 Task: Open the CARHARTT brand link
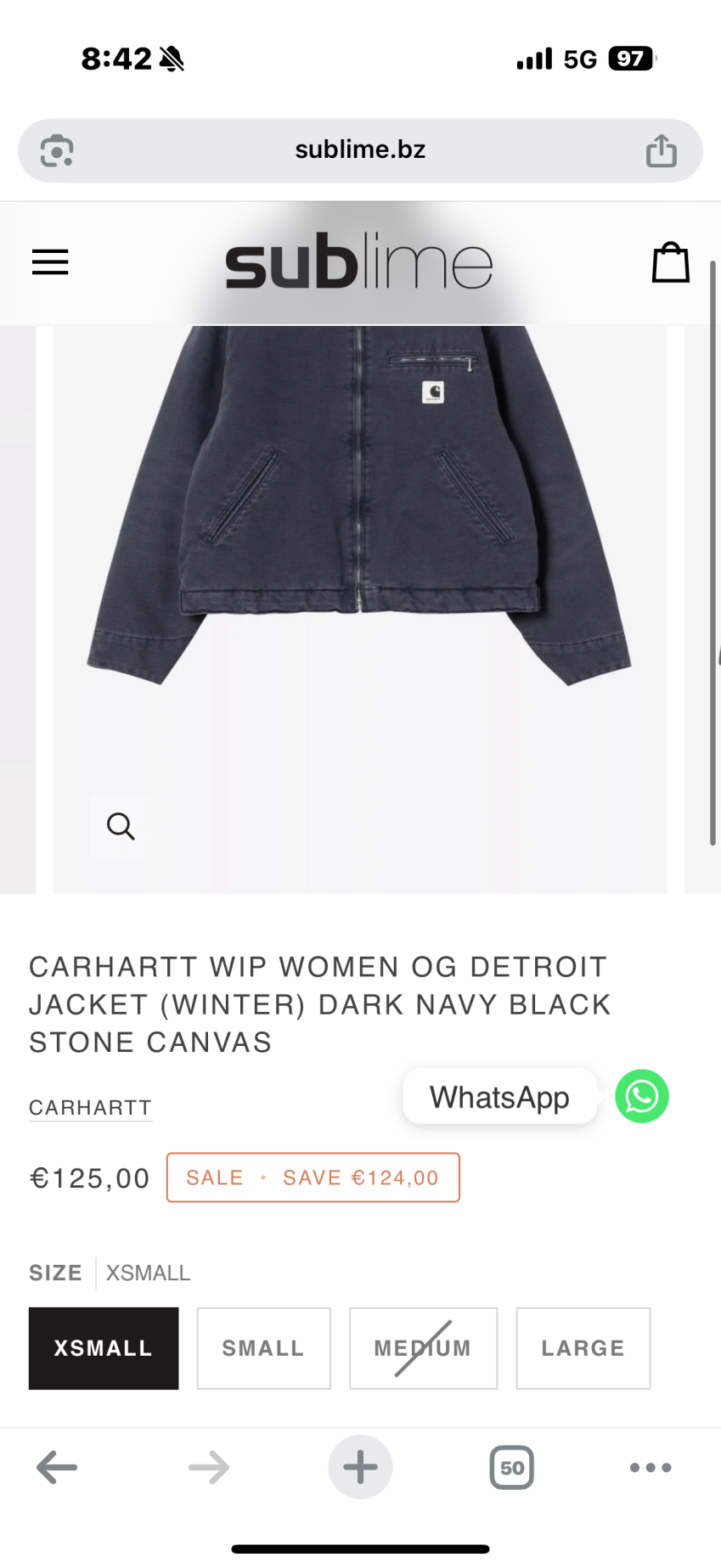(90, 1108)
